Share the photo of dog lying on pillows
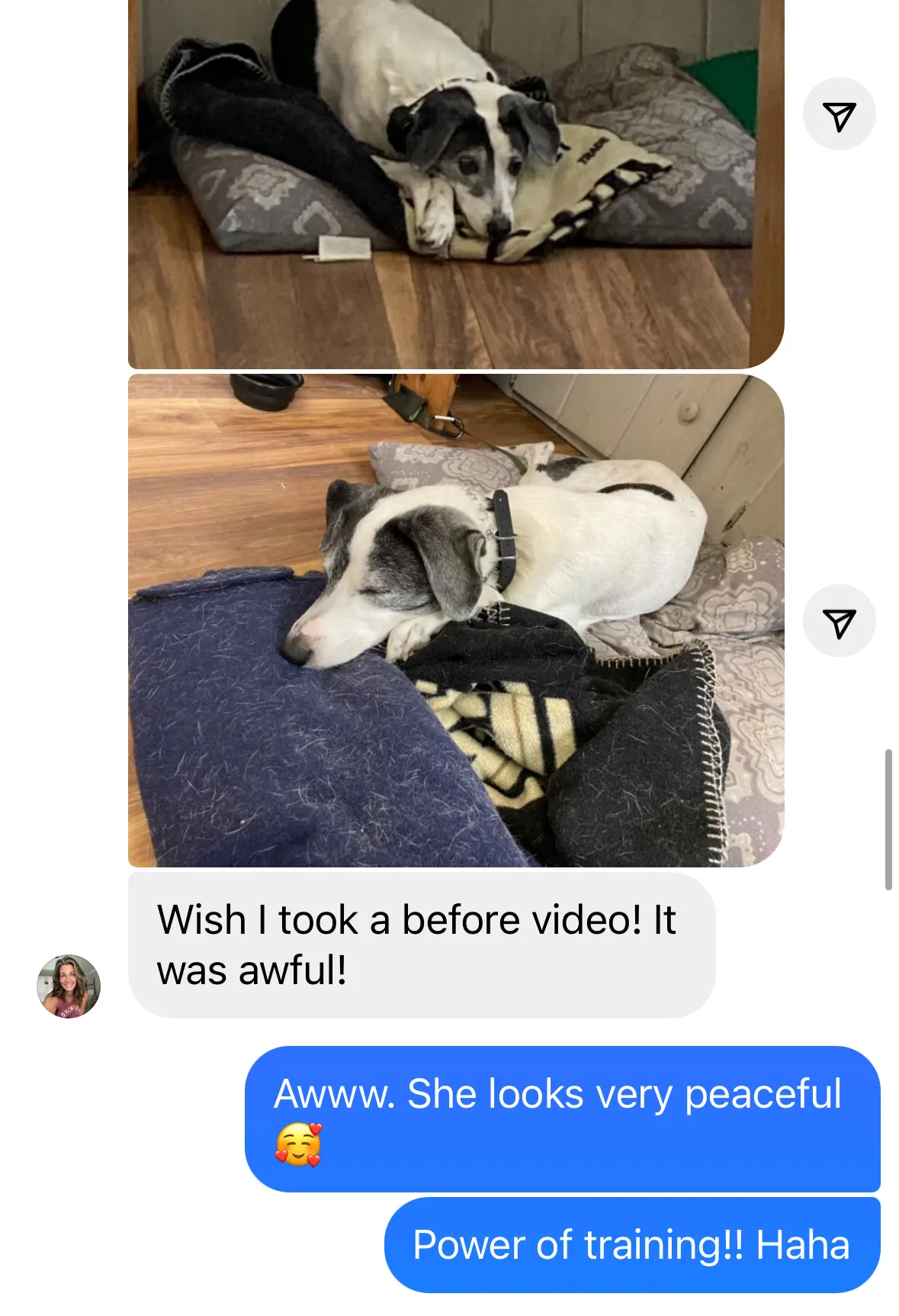899x1316 pixels. click(839, 114)
